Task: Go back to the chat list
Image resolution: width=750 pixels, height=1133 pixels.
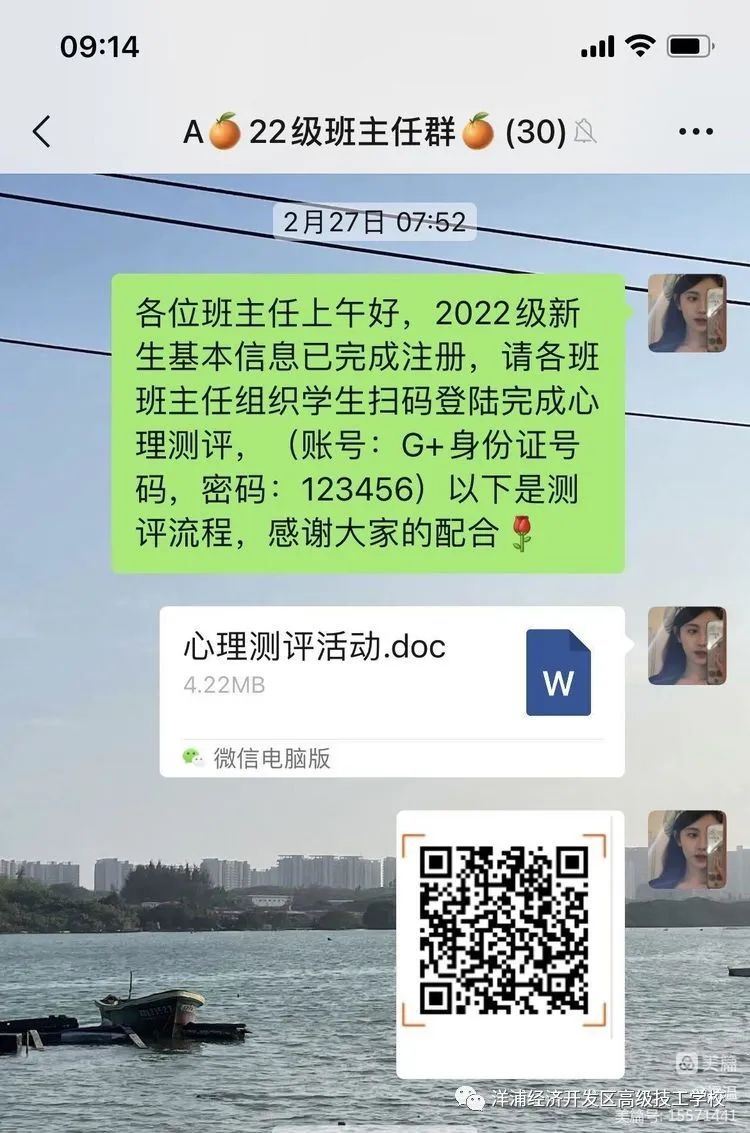Action: coord(42,132)
